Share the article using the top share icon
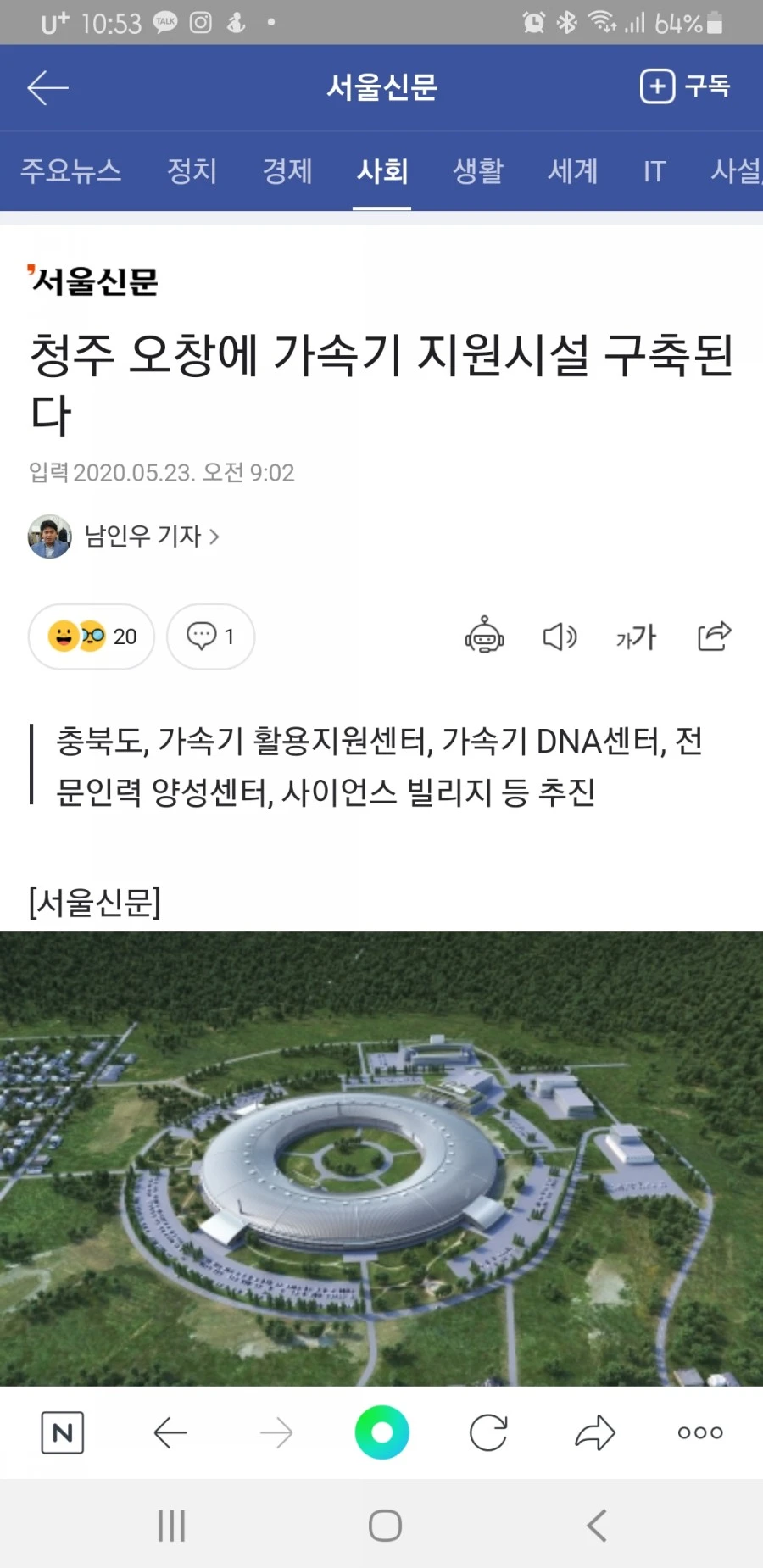 point(715,637)
